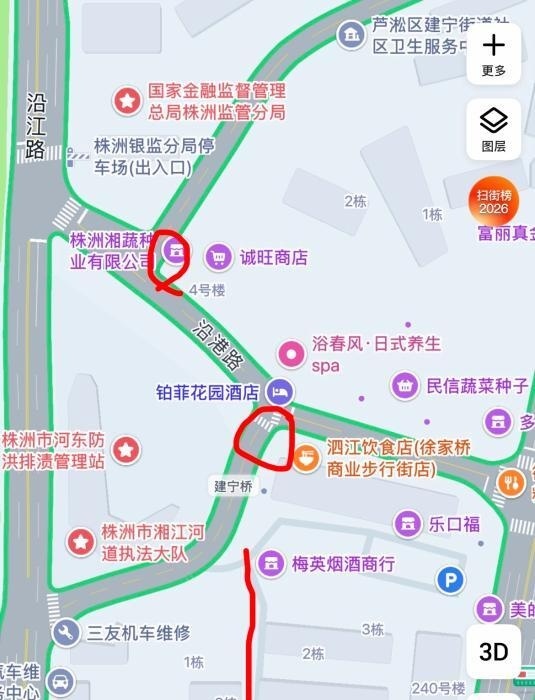Select the 株洲市河东防洪排渍管理站 marker
The height and width of the screenshot is (700, 535).
[126, 450]
